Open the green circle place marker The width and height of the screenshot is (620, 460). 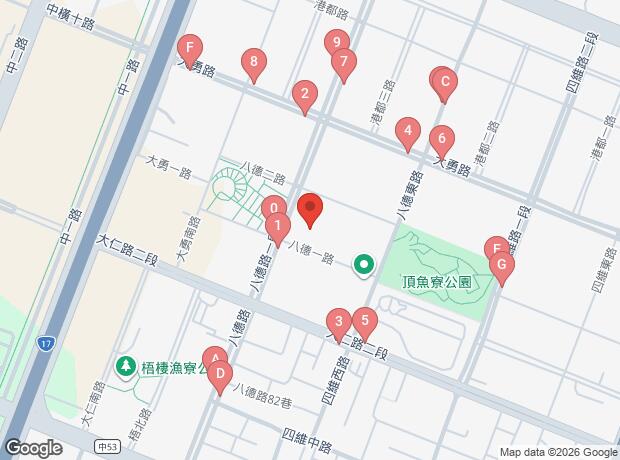click(364, 265)
